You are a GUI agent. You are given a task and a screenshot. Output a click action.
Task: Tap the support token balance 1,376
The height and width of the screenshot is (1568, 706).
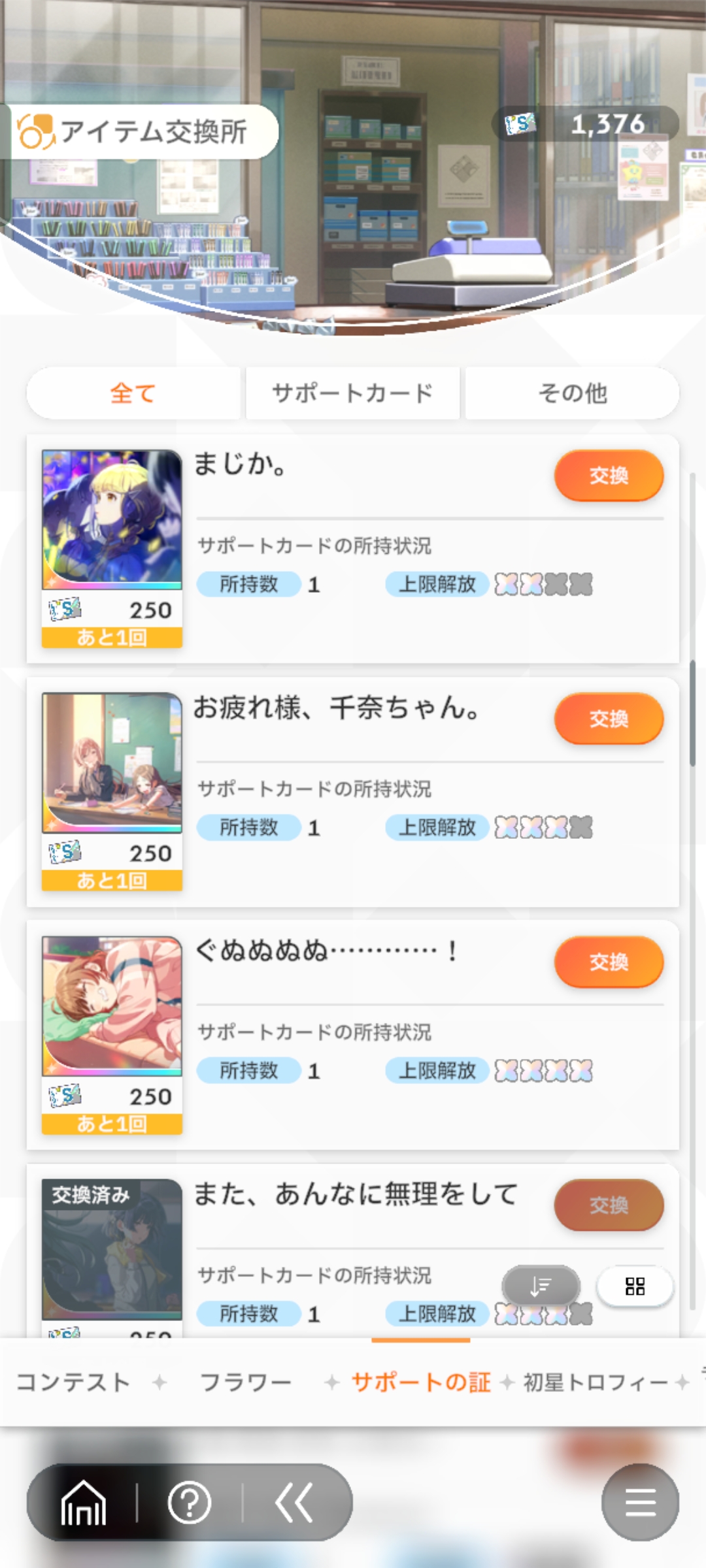coord(585,123)
